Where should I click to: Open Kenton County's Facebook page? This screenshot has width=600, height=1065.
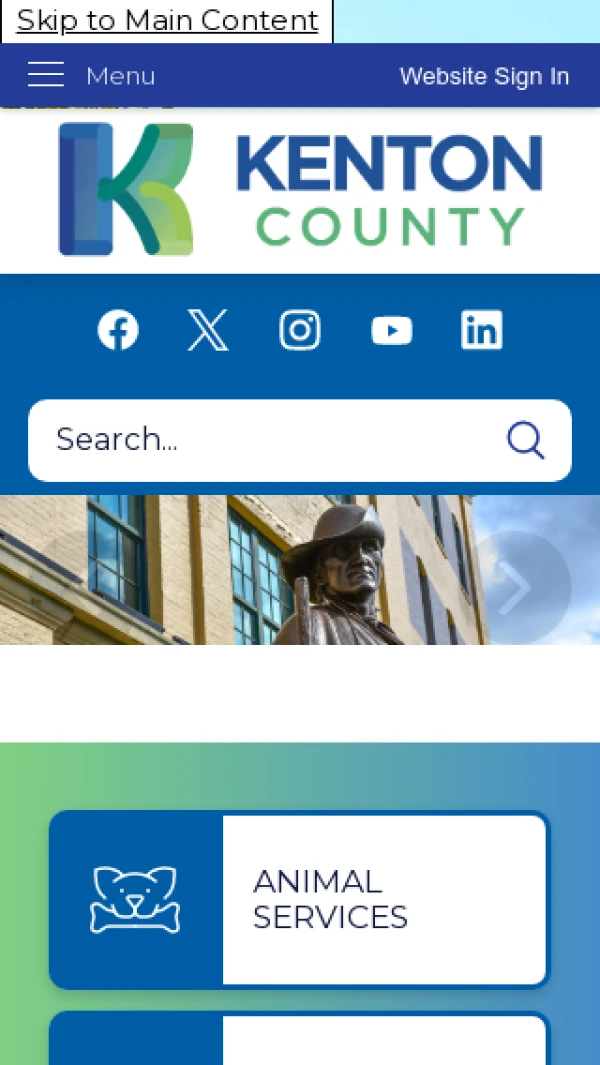[x=118, y=330]
